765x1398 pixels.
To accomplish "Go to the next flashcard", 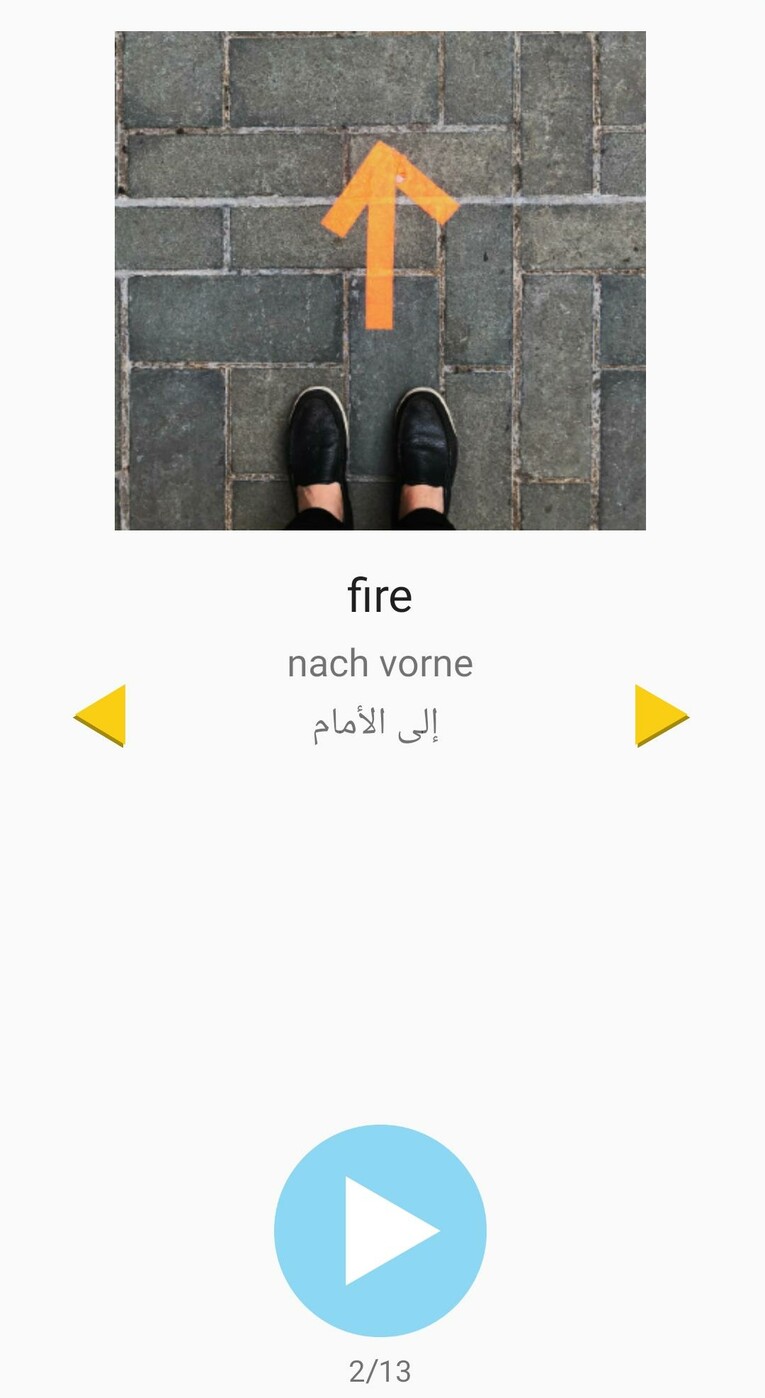I will (660, 716).
